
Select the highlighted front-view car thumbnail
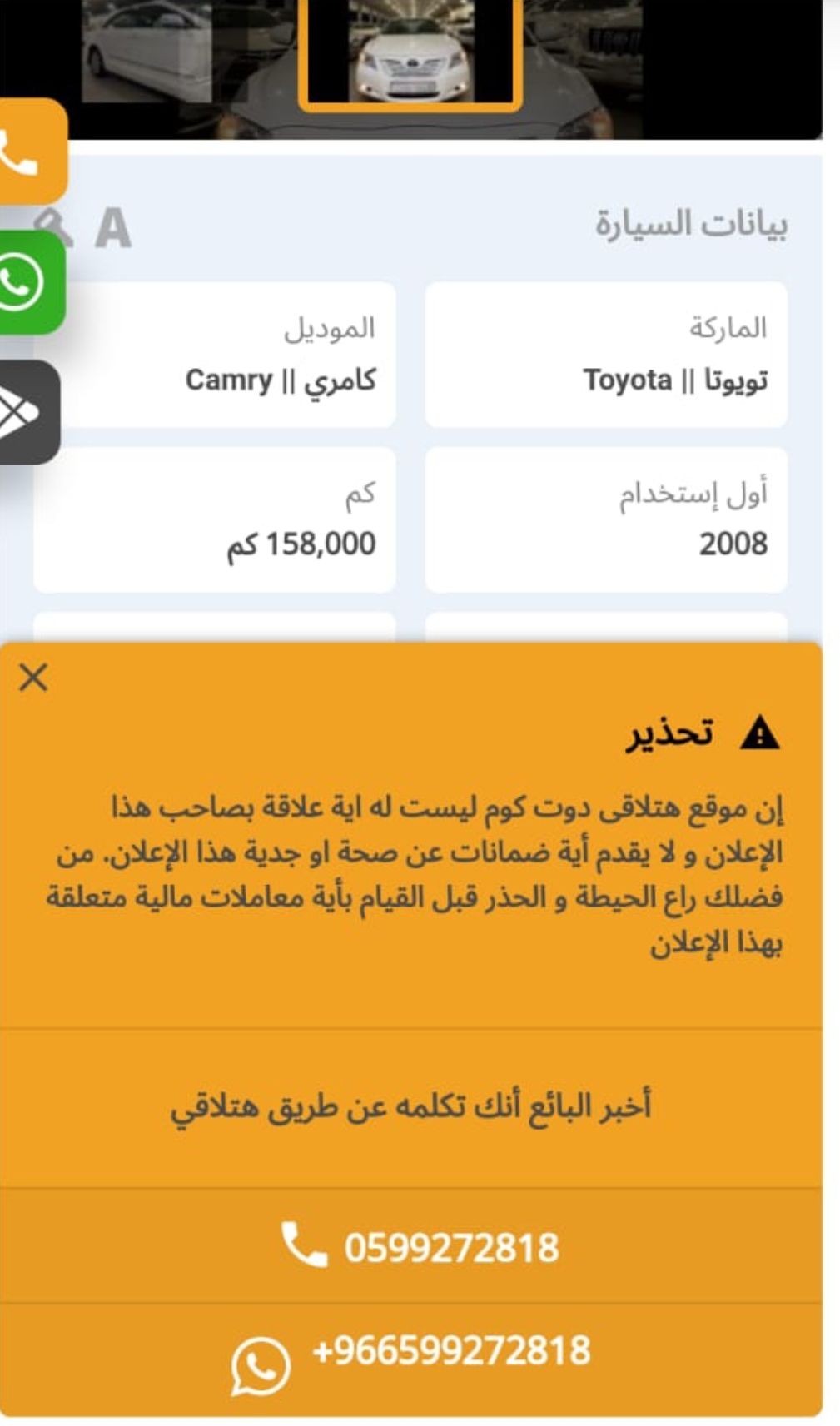coord(410,53)
